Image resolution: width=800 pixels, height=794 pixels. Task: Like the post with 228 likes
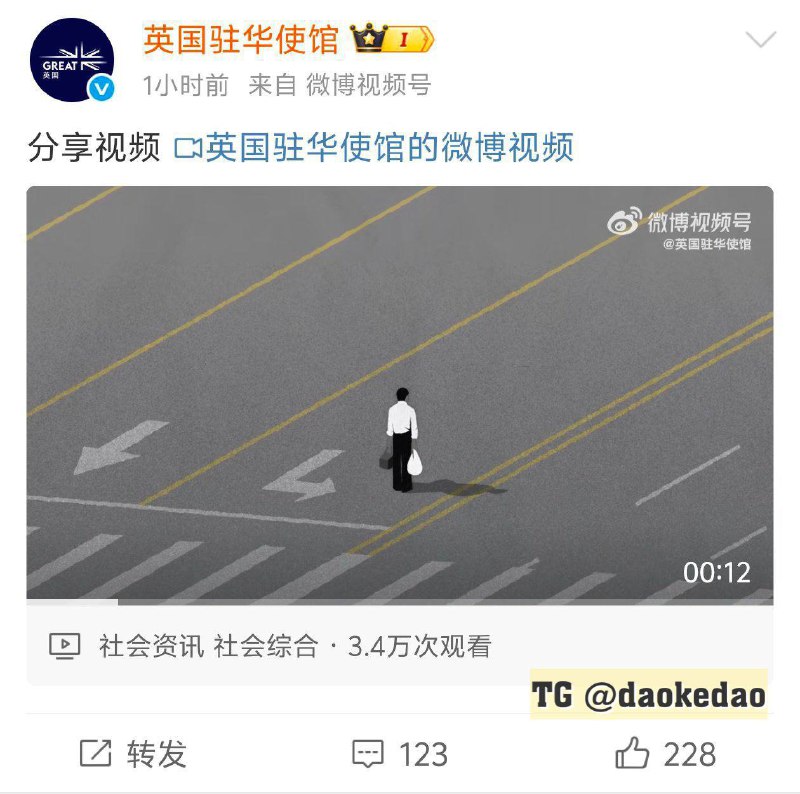(665, 754)
